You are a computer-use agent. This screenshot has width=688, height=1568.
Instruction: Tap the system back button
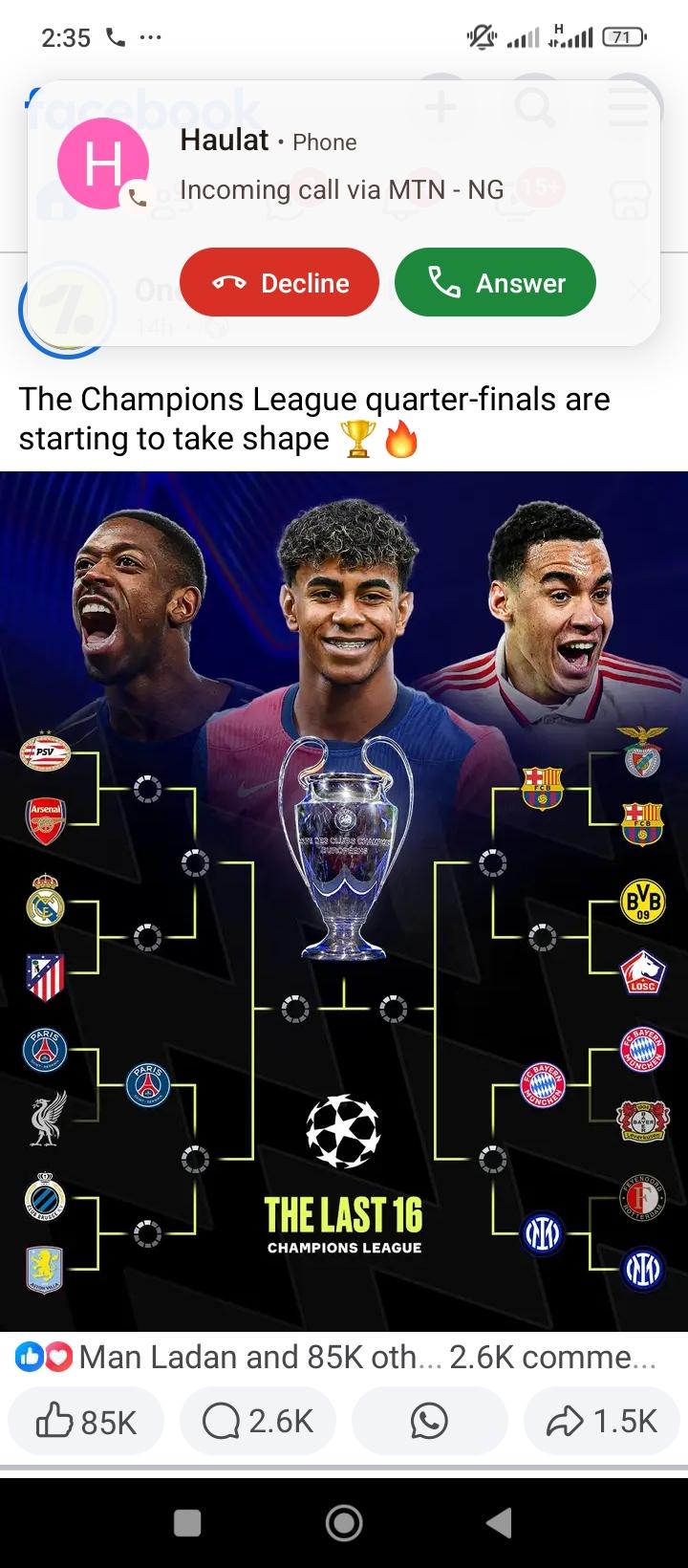[x=499, y=1522]
